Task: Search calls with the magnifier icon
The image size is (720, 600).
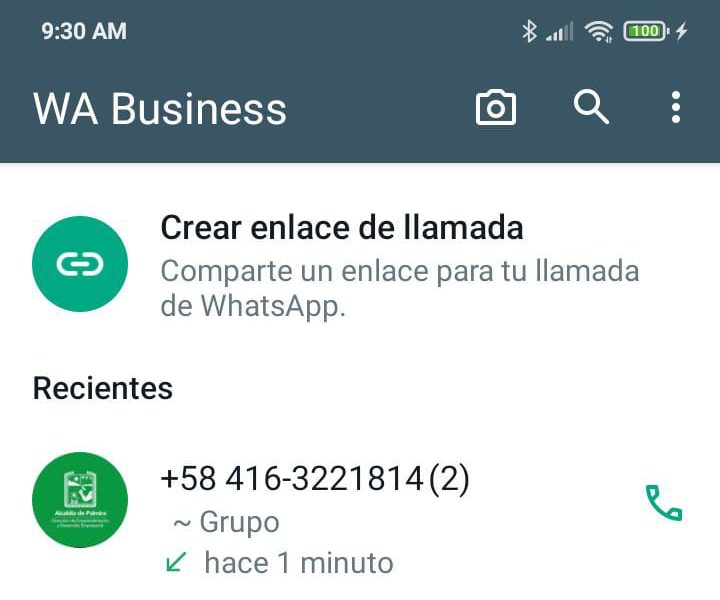Action: pos(591,107)
